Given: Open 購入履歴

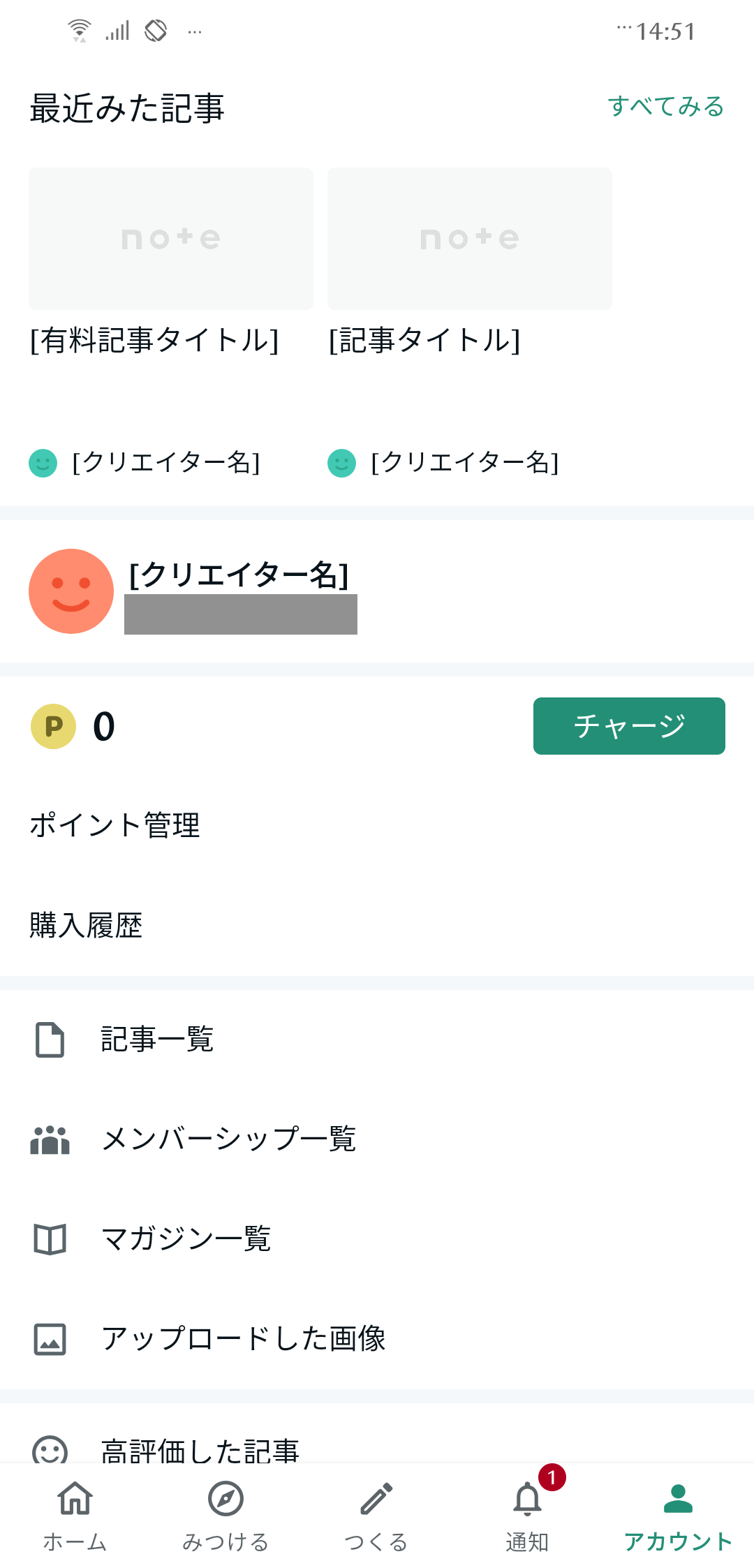Looking at the screenshot, I should [x=85, y=926].
